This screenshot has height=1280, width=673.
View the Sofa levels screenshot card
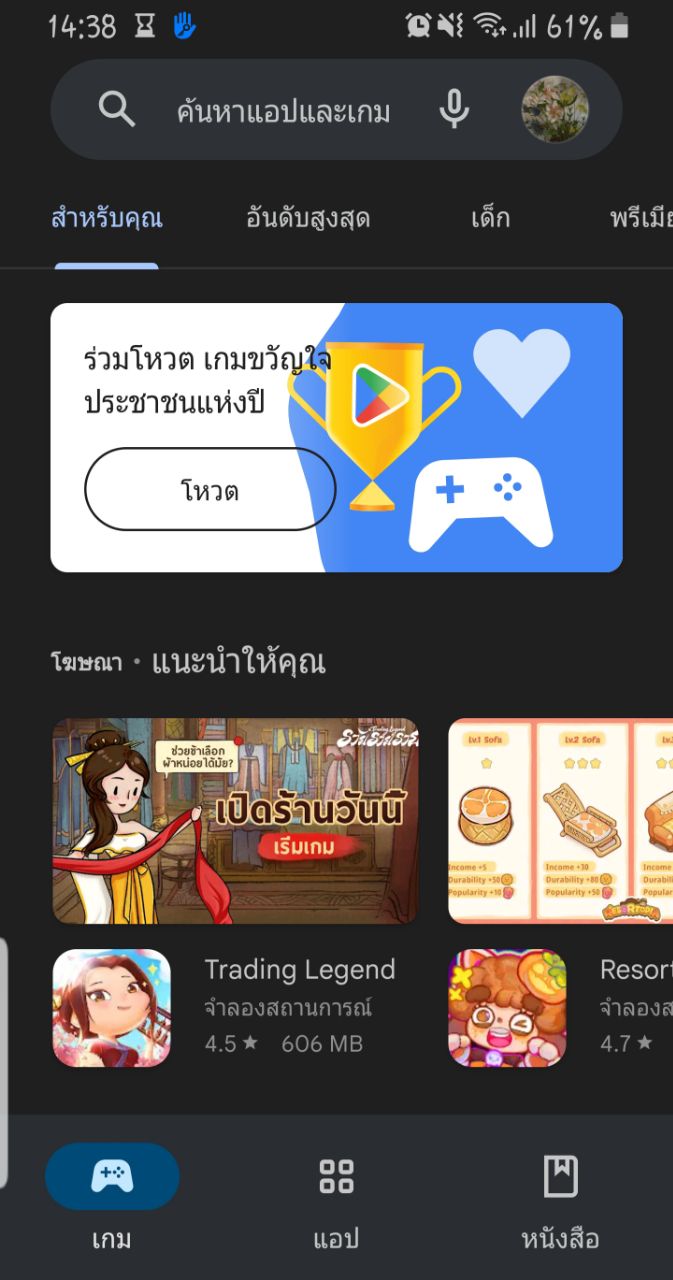point(560,820)
